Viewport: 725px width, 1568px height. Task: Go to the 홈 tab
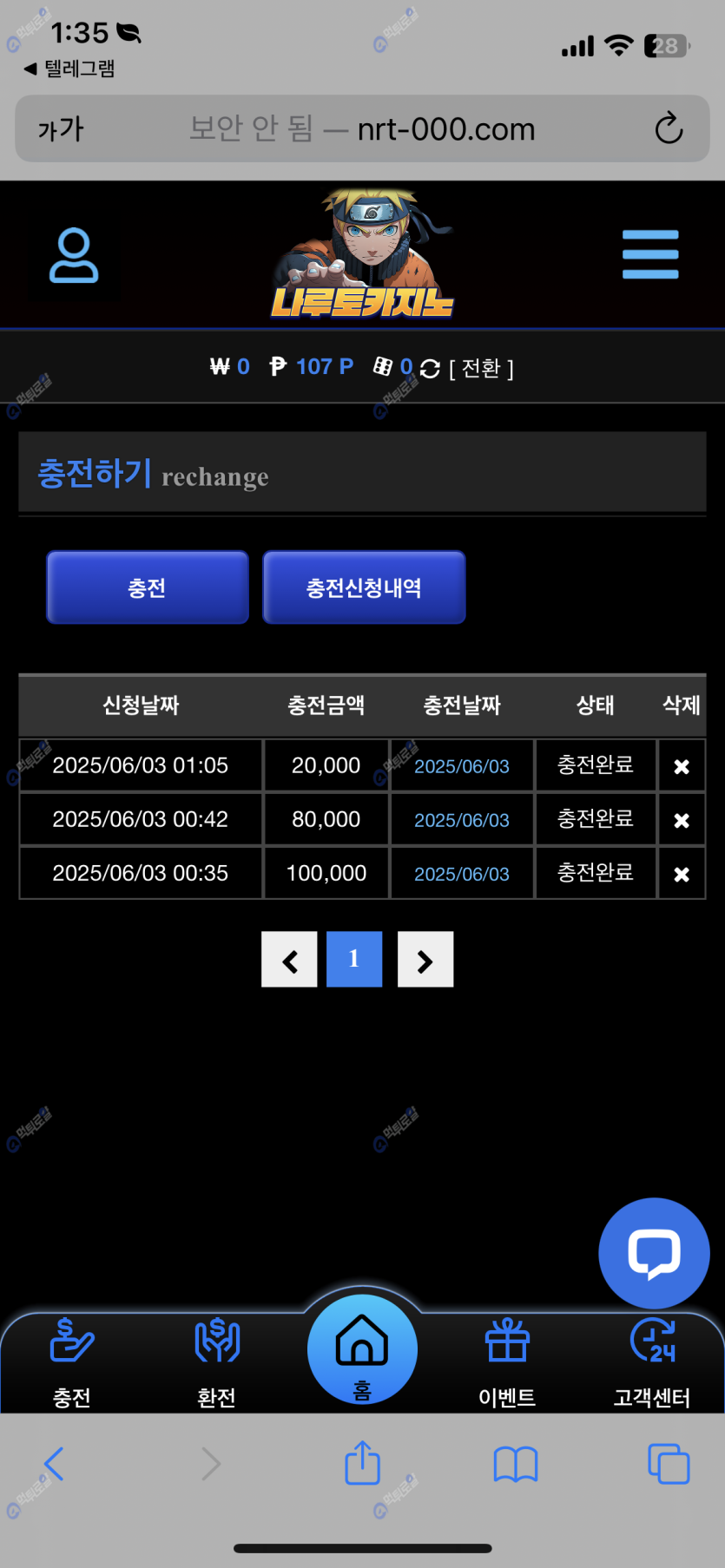click(x=362, y=1350)
